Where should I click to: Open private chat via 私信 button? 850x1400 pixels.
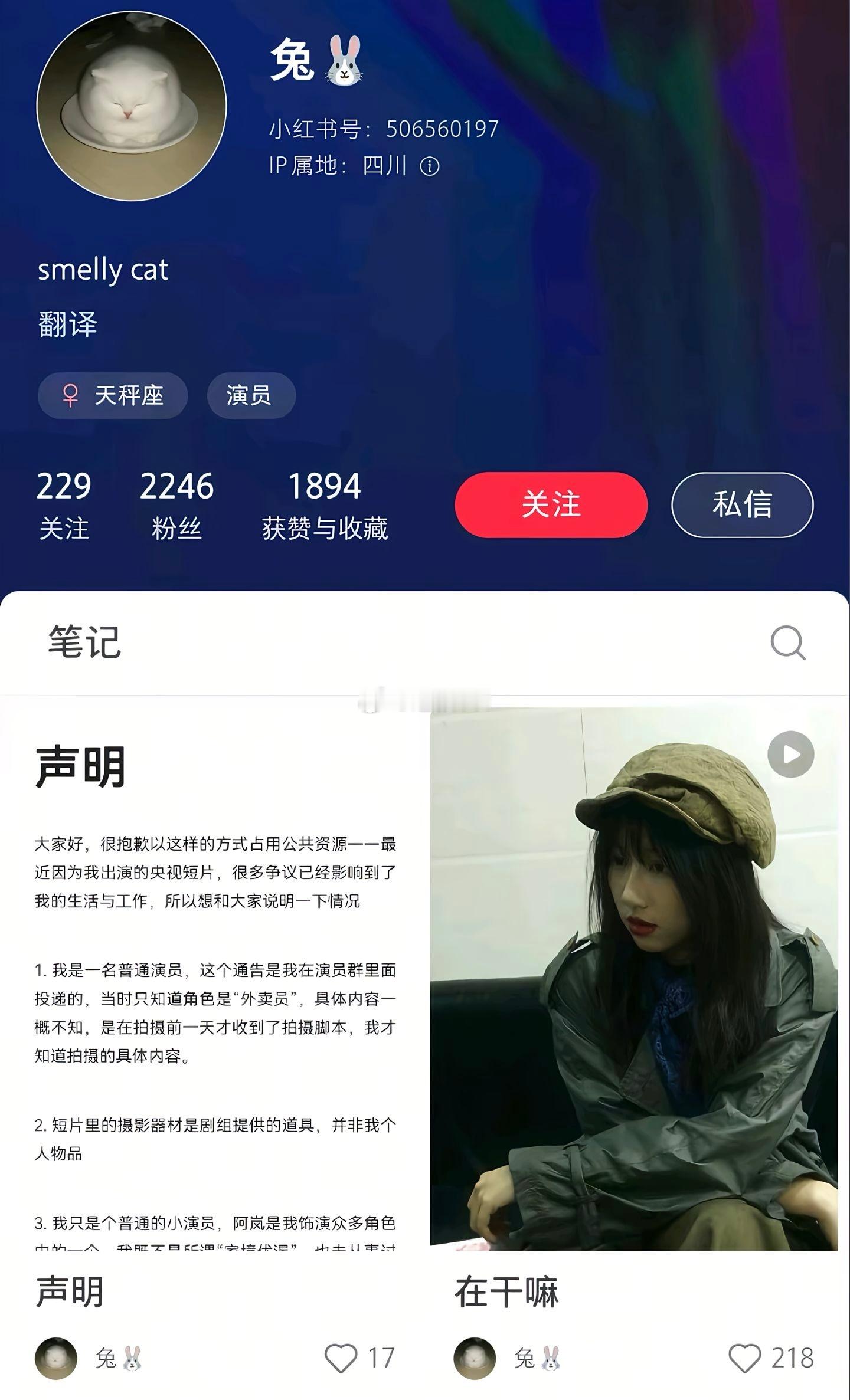pyautogui.click(x=743, y=504)
